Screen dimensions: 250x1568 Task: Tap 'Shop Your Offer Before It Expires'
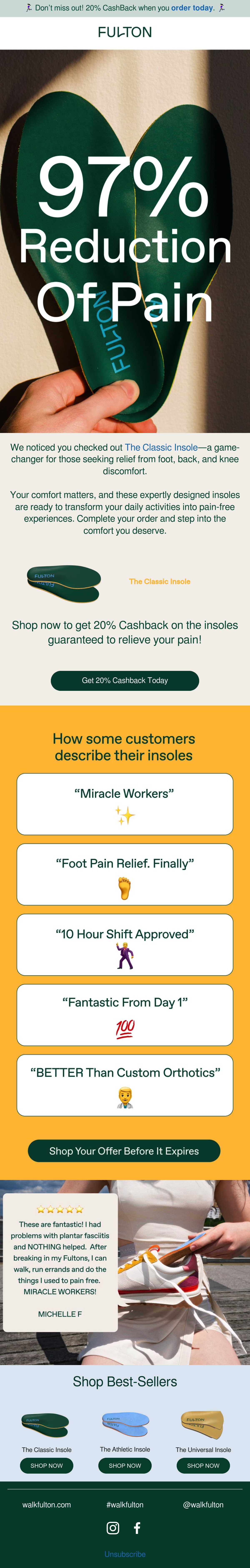pos(124,1150)
